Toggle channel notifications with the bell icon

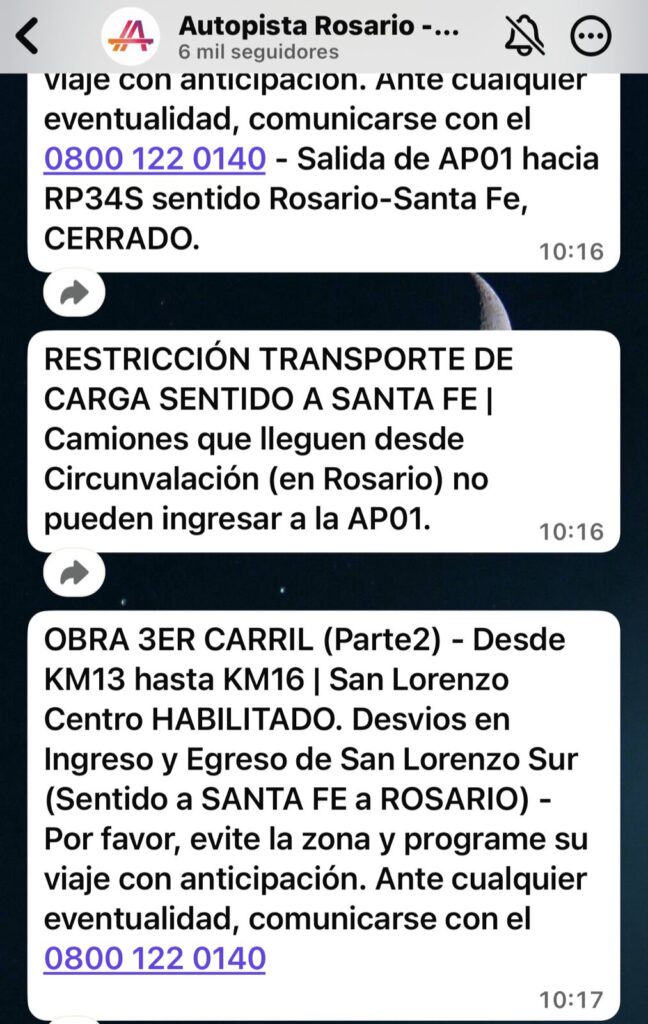pos(524,36)
